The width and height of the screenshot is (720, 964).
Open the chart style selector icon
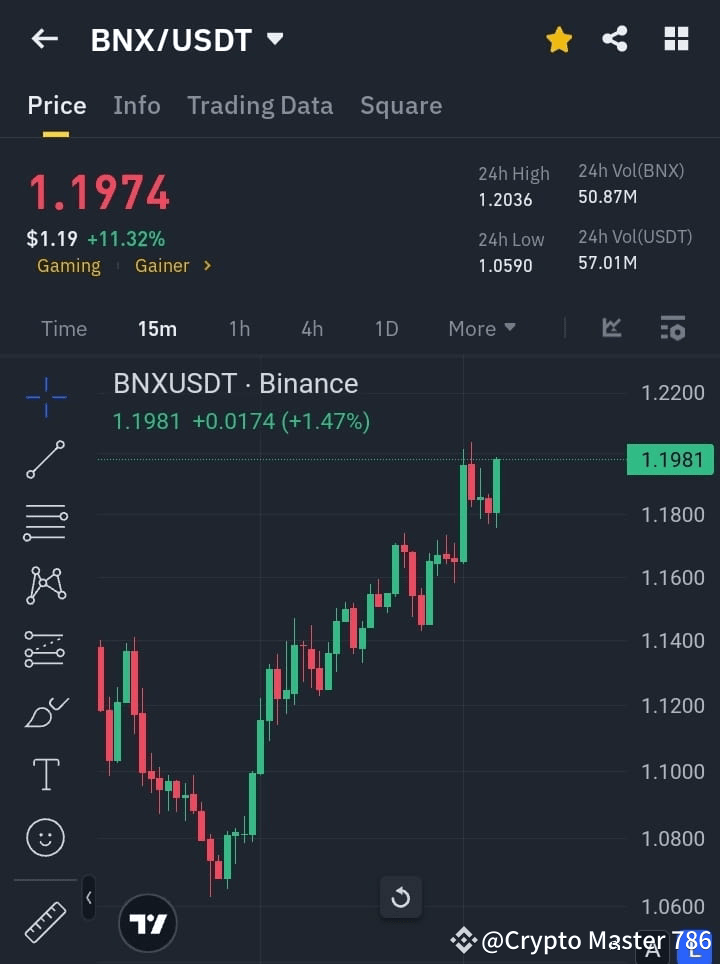(x=611, y=328)
